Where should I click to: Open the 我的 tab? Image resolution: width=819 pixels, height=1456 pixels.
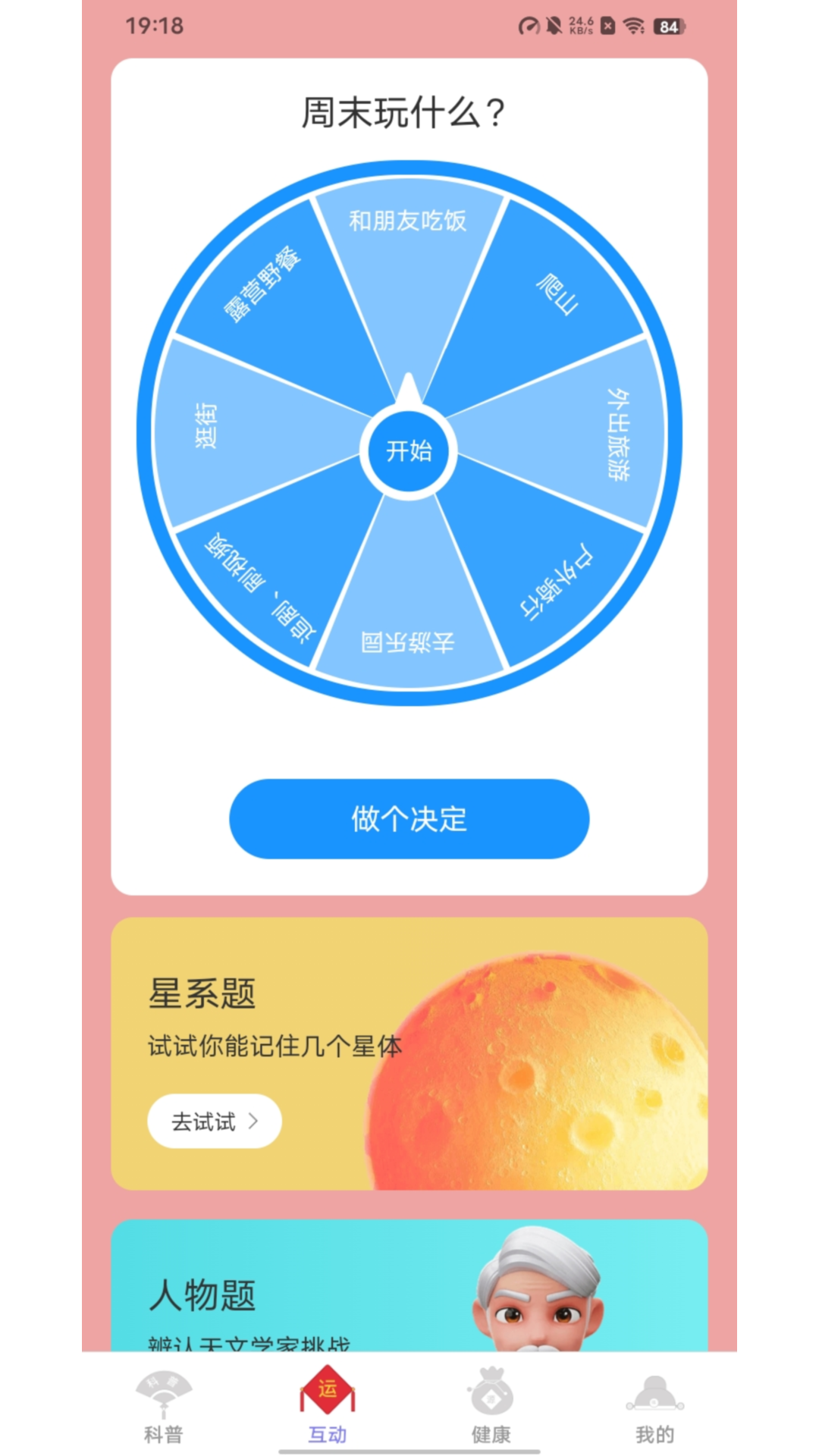click(655, 1407)
